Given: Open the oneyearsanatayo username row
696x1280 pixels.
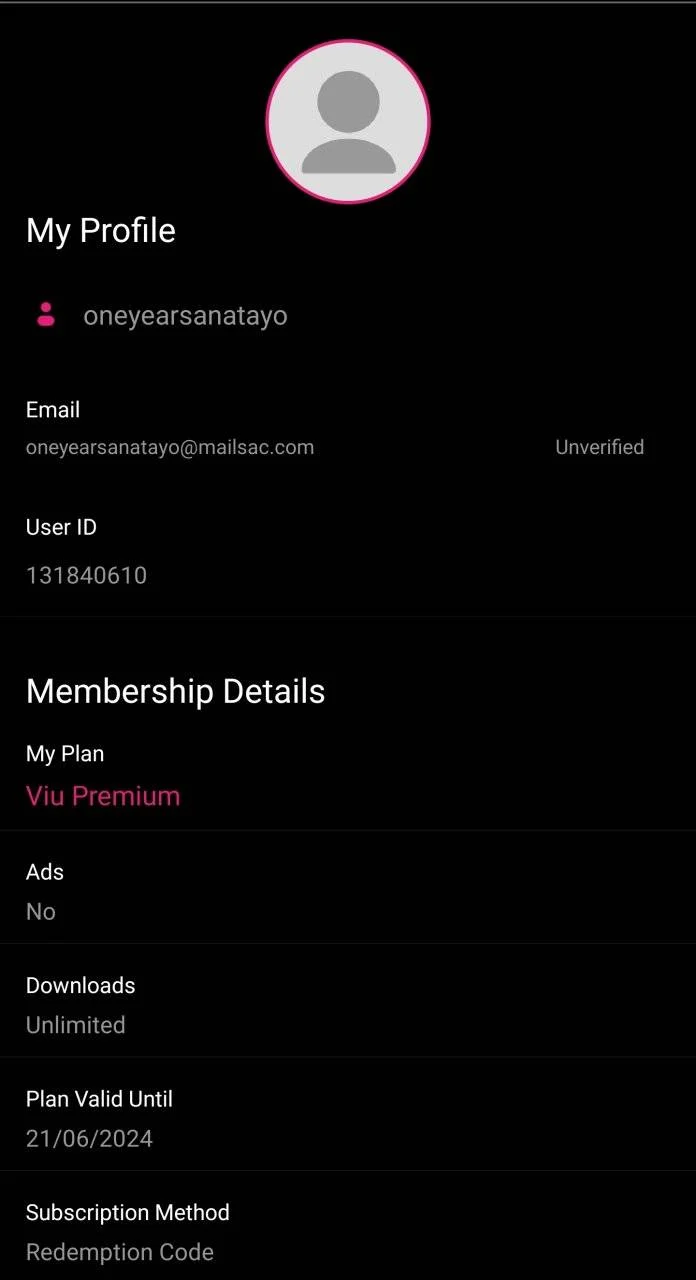Looking at the screenshot, I should pos(348,315).
